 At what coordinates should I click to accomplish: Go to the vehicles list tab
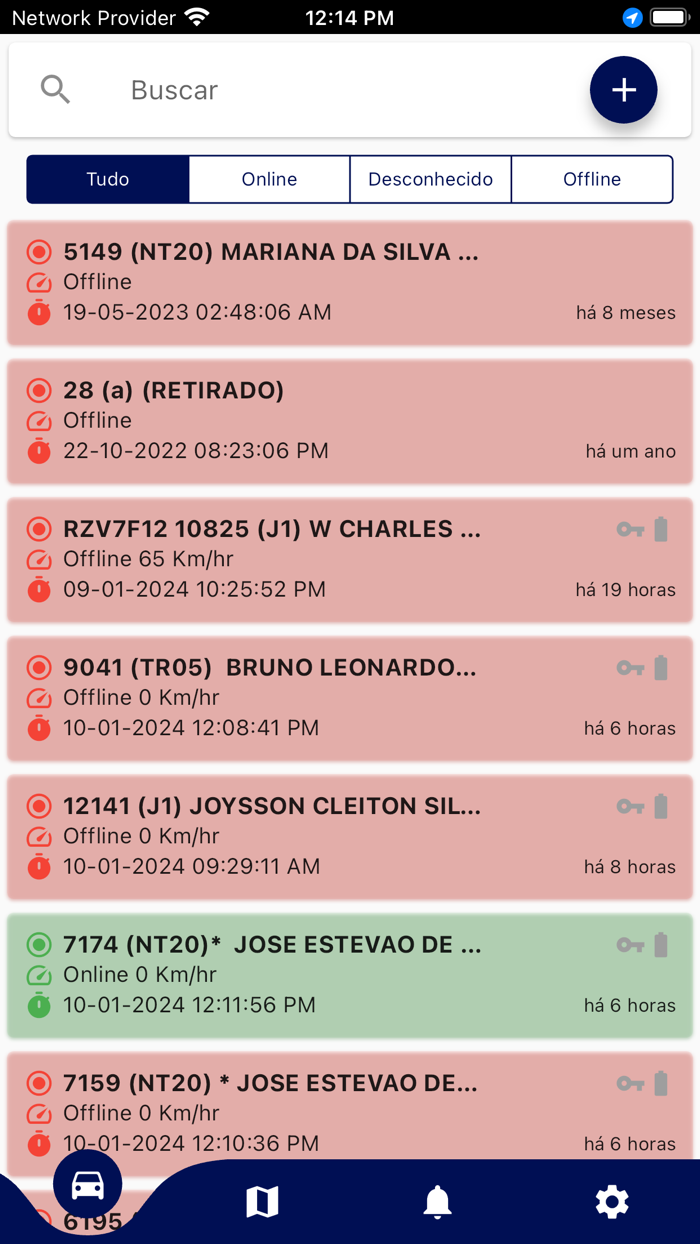[x=88, y=1185]
